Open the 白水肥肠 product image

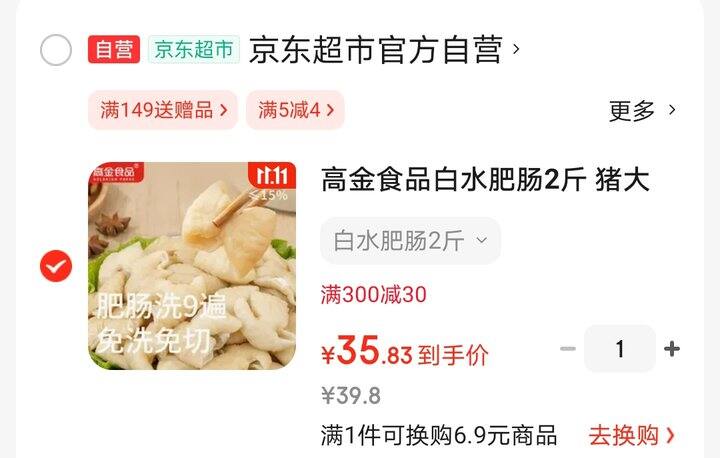(x=192, y=266)
